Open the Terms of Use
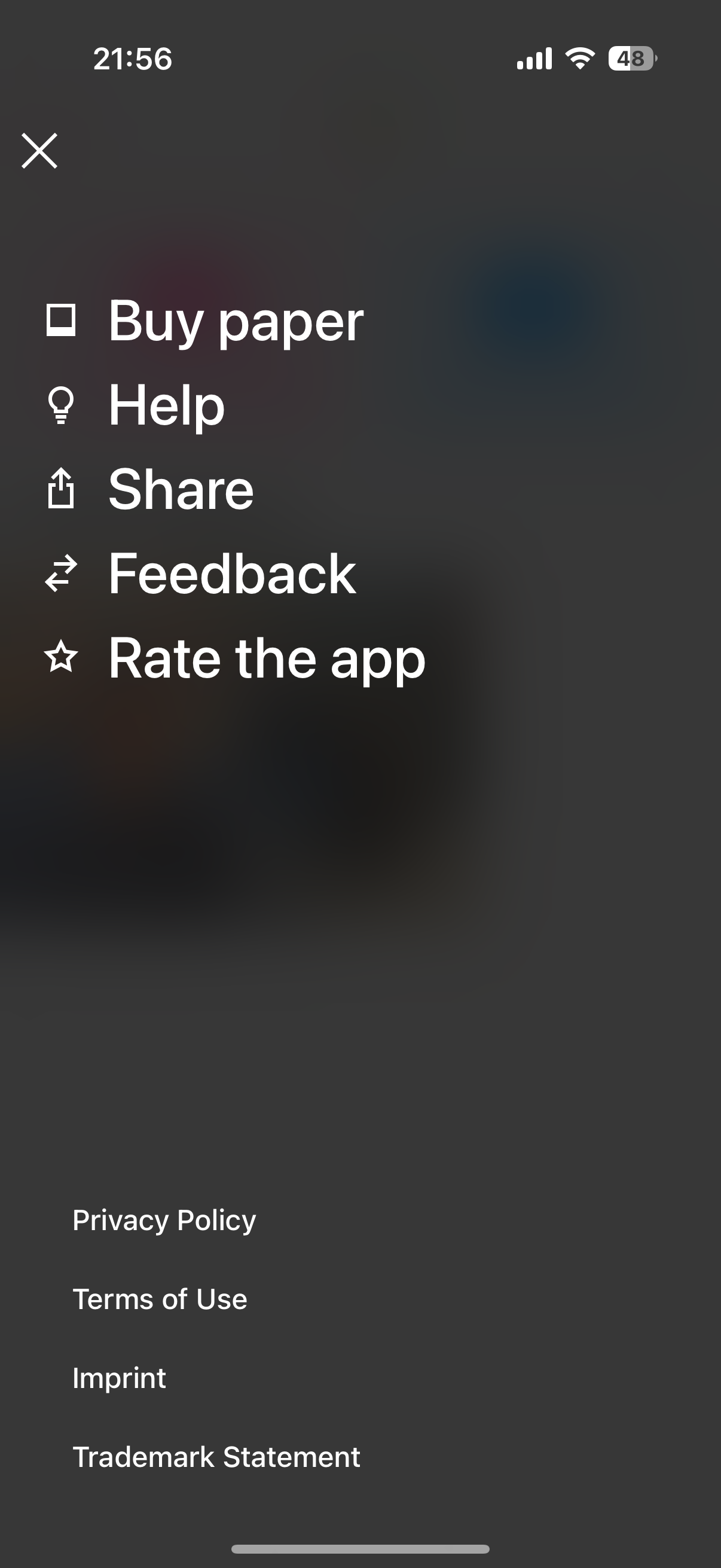Image resolution: width=721 pixels, height=1568 pixels. (x=160, y=1299)
